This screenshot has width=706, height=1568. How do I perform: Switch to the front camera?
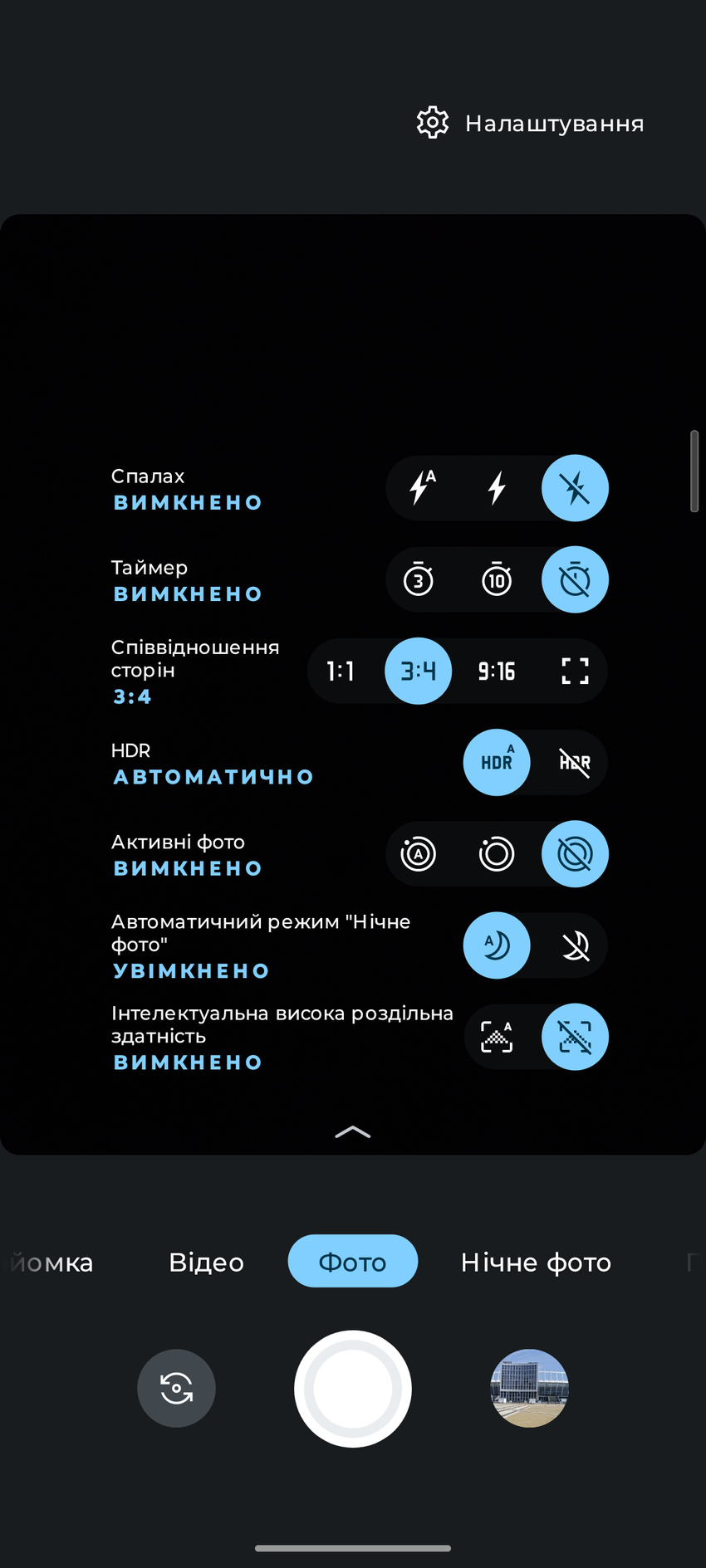(176, 1388)
